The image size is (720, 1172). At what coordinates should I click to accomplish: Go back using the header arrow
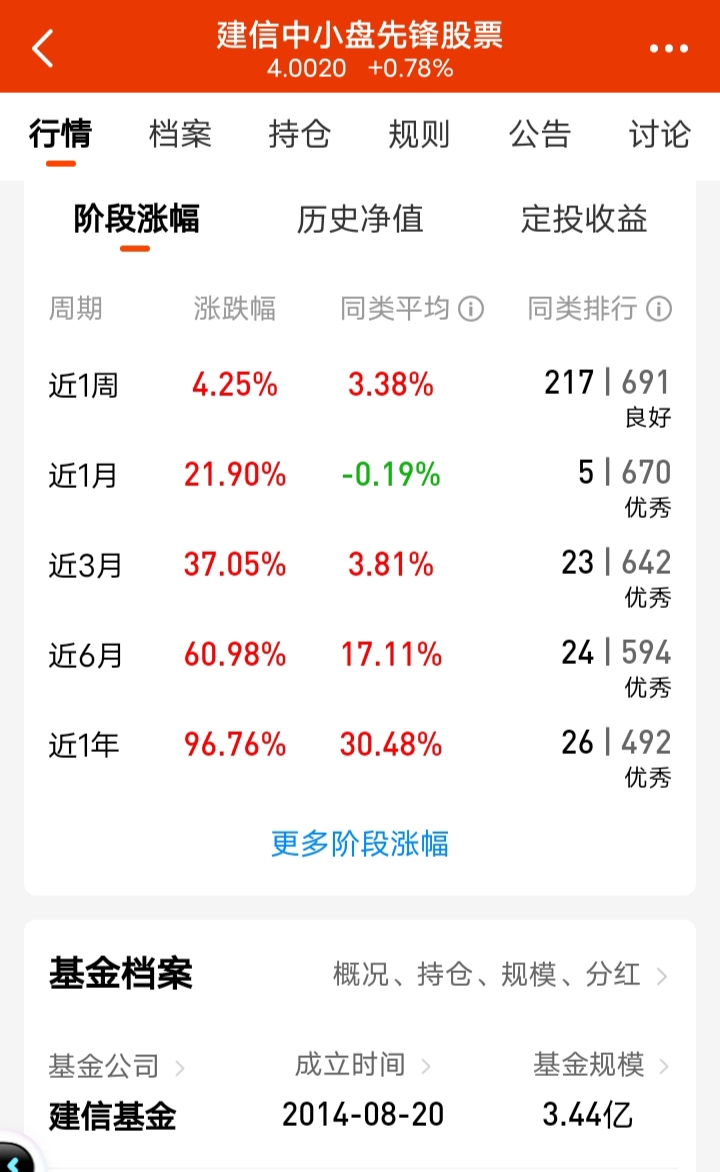click(x=43, y=47)
